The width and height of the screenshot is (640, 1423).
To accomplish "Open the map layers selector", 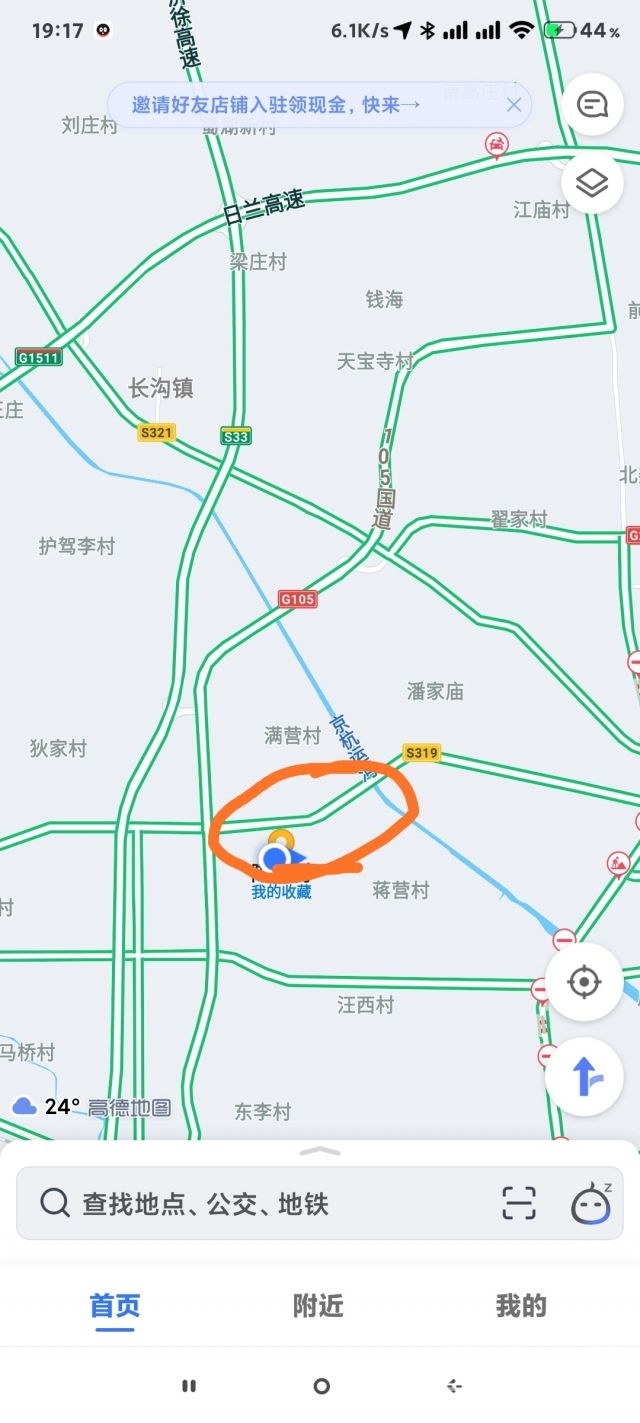I will [592, 183].
